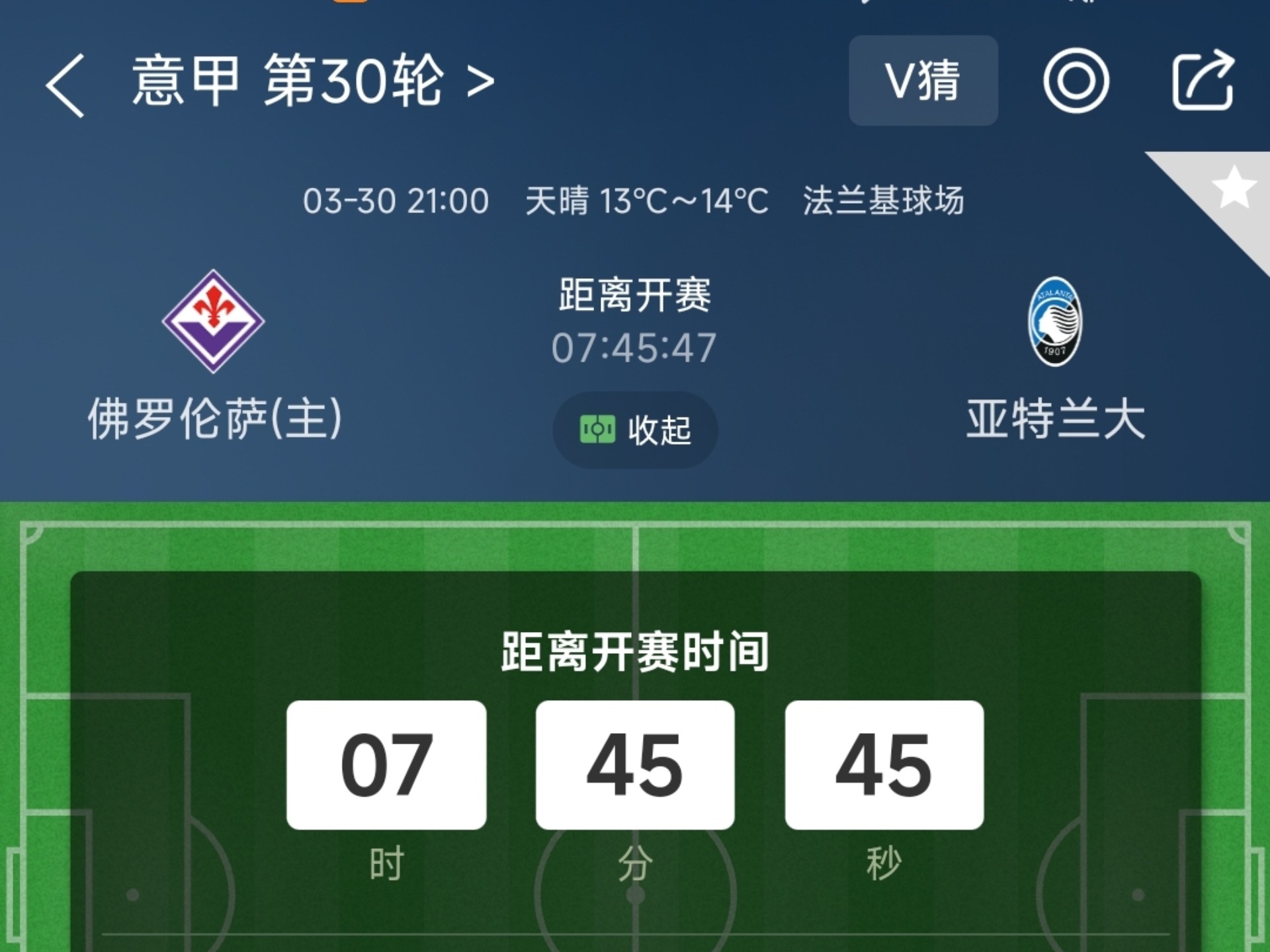
Task: Collapse the pitch view with 收起
Action: point(635,430)
